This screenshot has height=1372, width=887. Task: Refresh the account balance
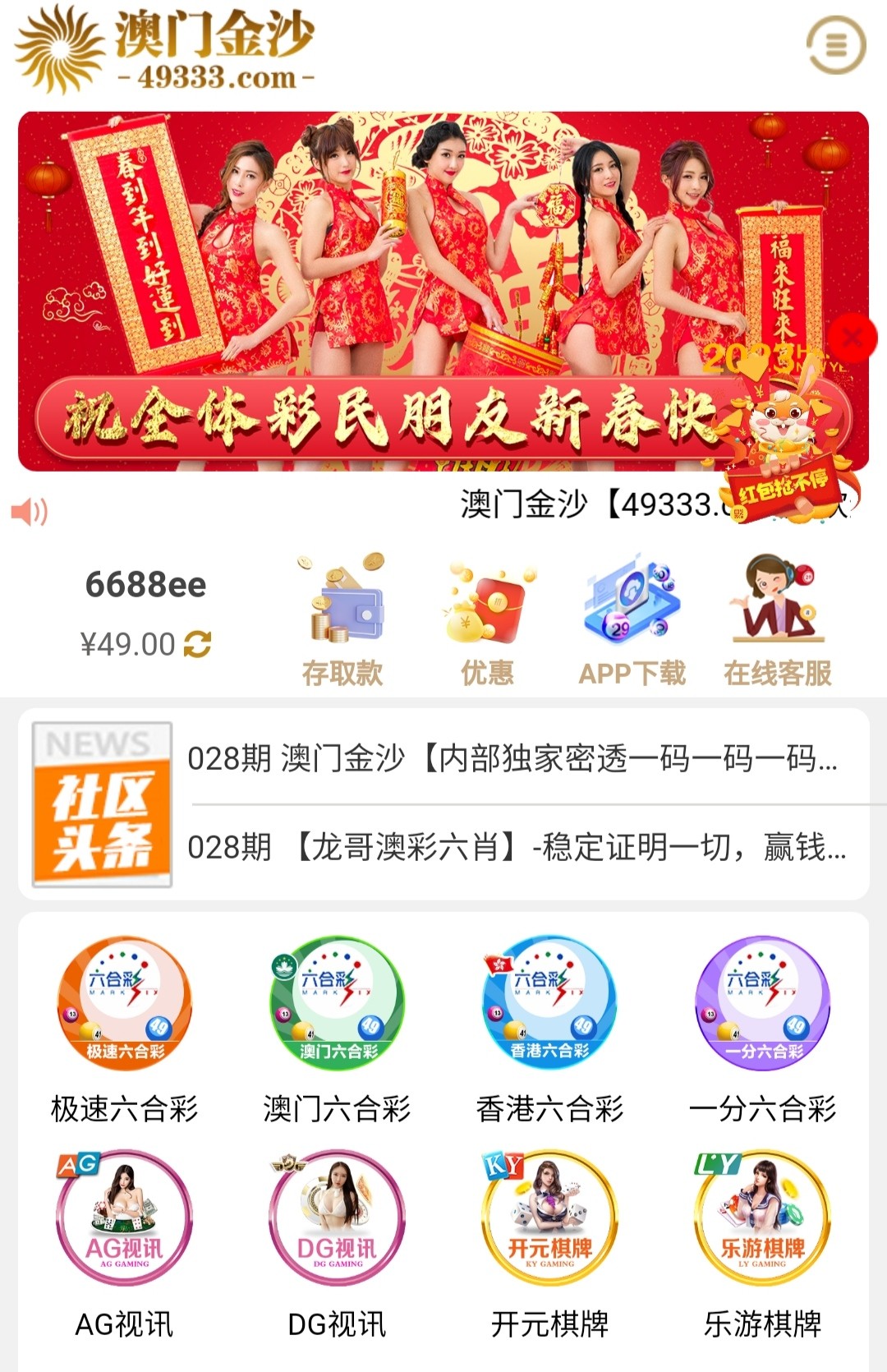[x=197, y=644]
